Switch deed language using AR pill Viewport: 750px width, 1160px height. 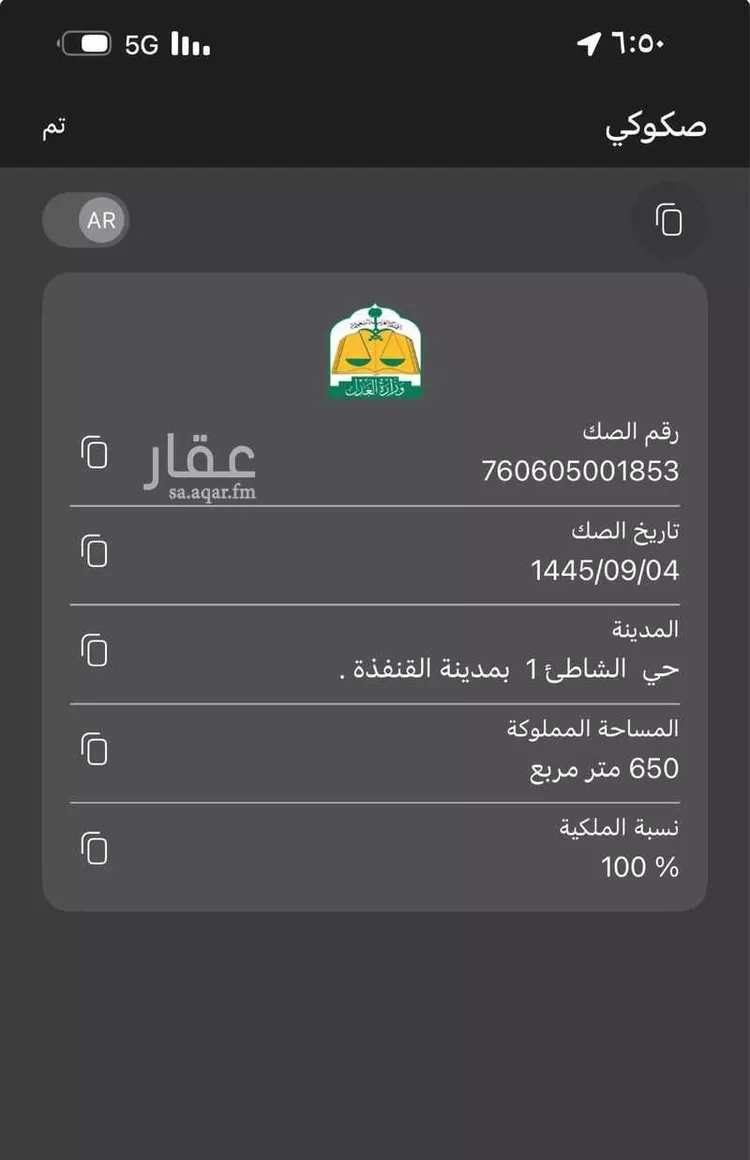[x=86, y=220]
